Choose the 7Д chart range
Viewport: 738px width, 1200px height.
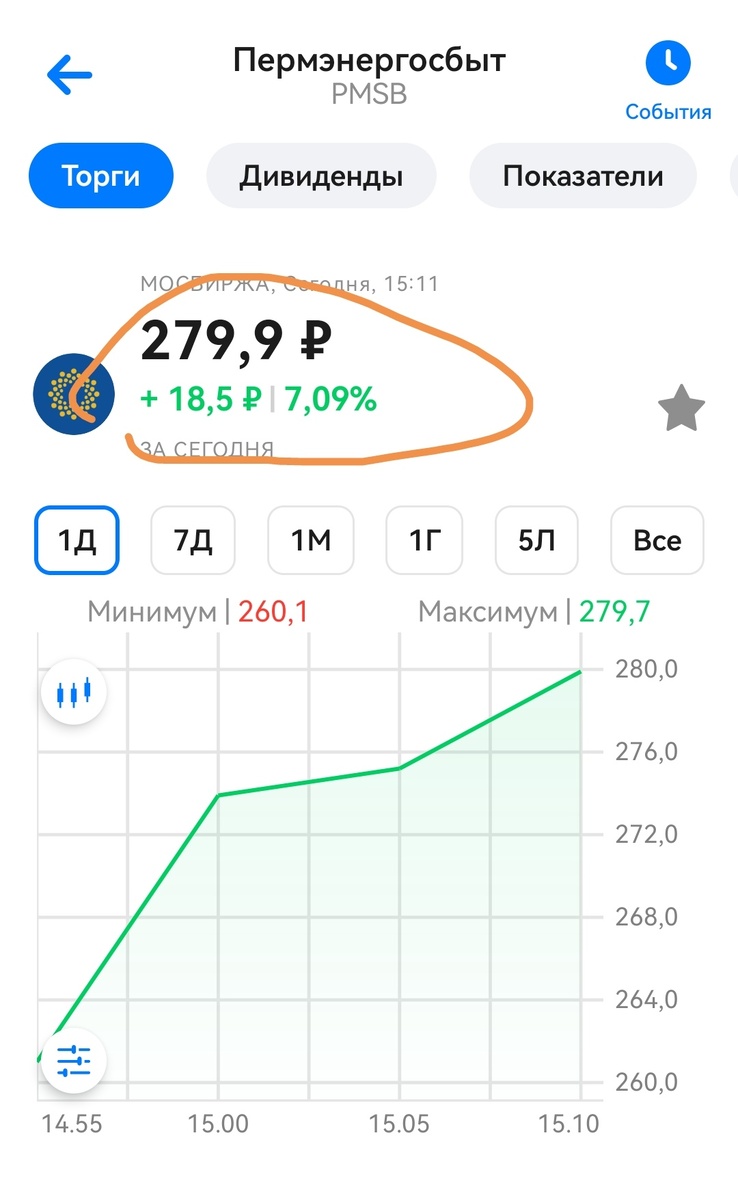192,540
